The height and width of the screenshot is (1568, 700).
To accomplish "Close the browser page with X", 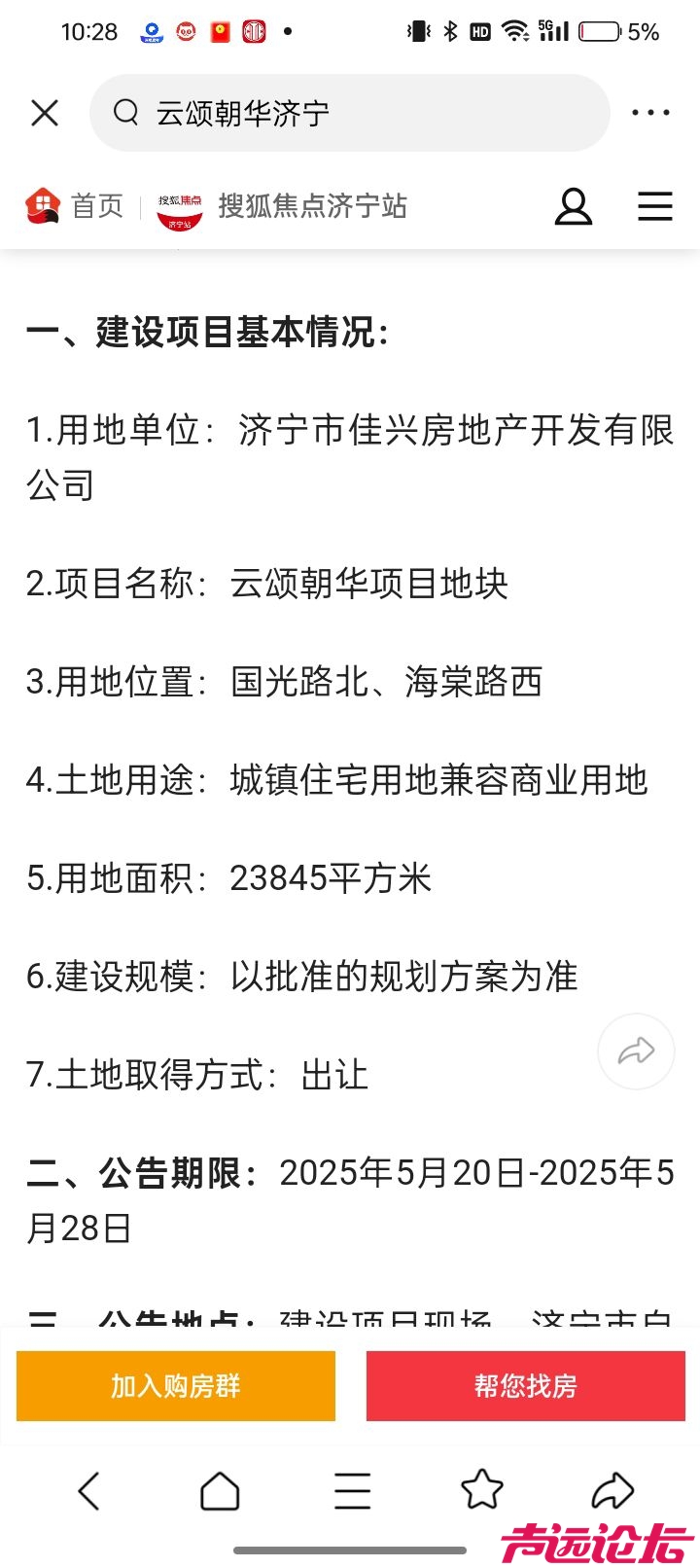I will 45,113.
